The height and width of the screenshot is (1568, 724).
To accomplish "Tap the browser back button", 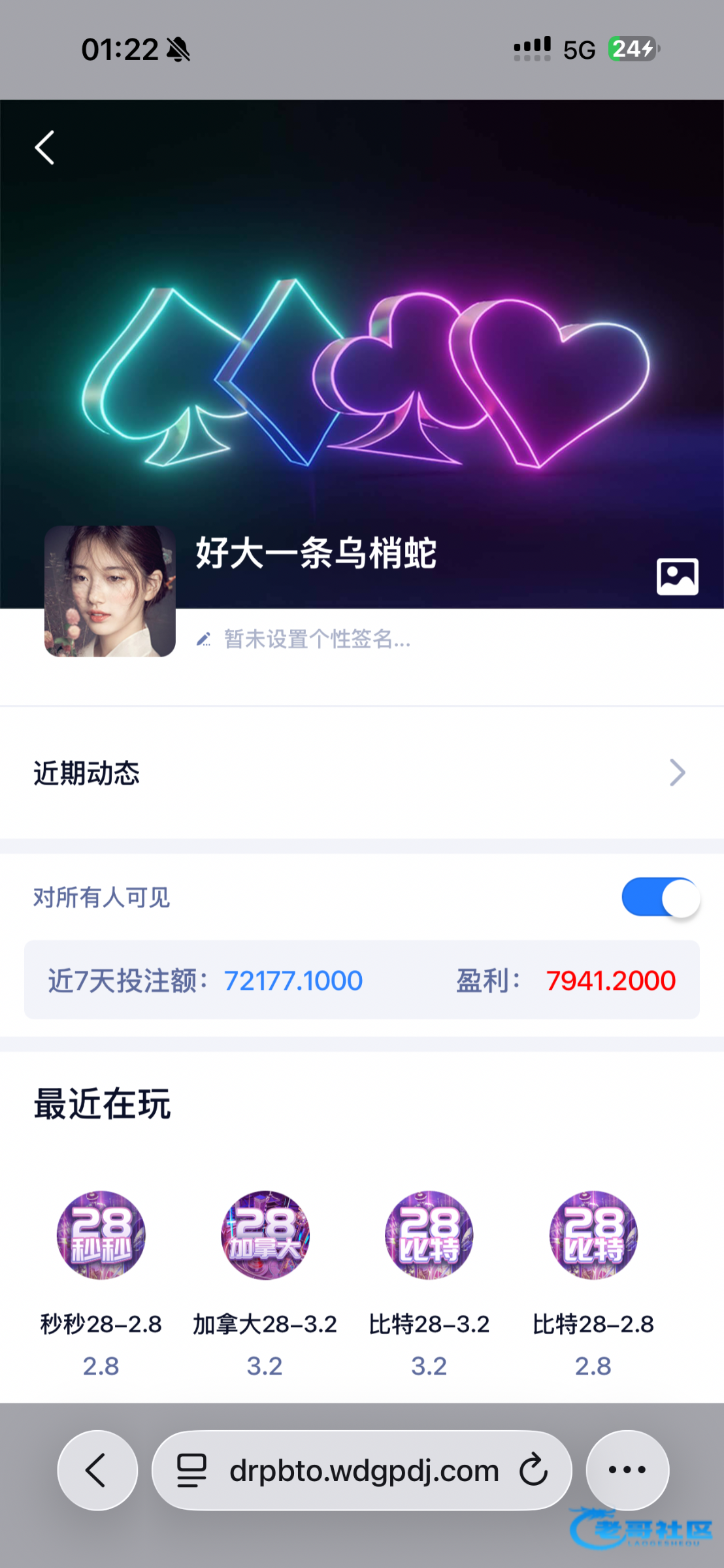I will coord(97,1470).
